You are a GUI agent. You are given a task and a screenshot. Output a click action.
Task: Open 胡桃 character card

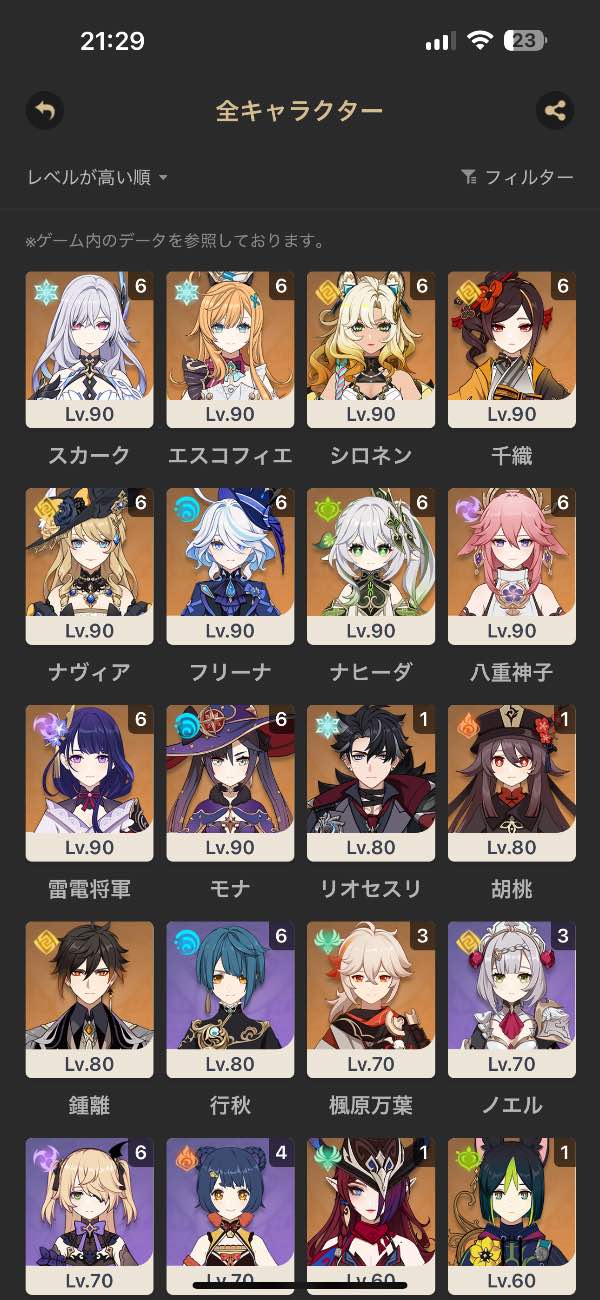tap(511, 783)
